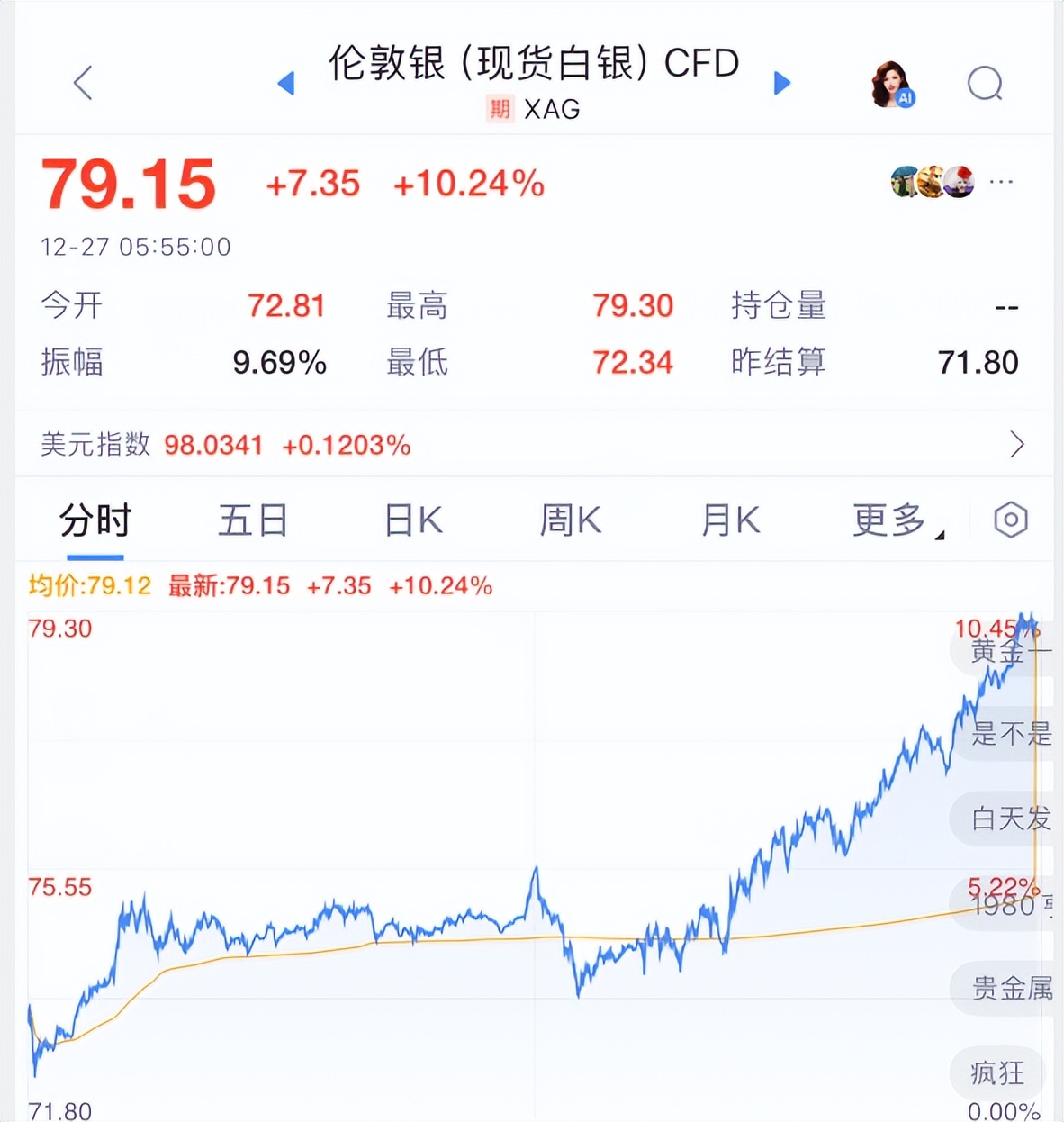
Task: Select the 月K monthly chart tab
Action: pyautogui.click(x=730, y=520)
